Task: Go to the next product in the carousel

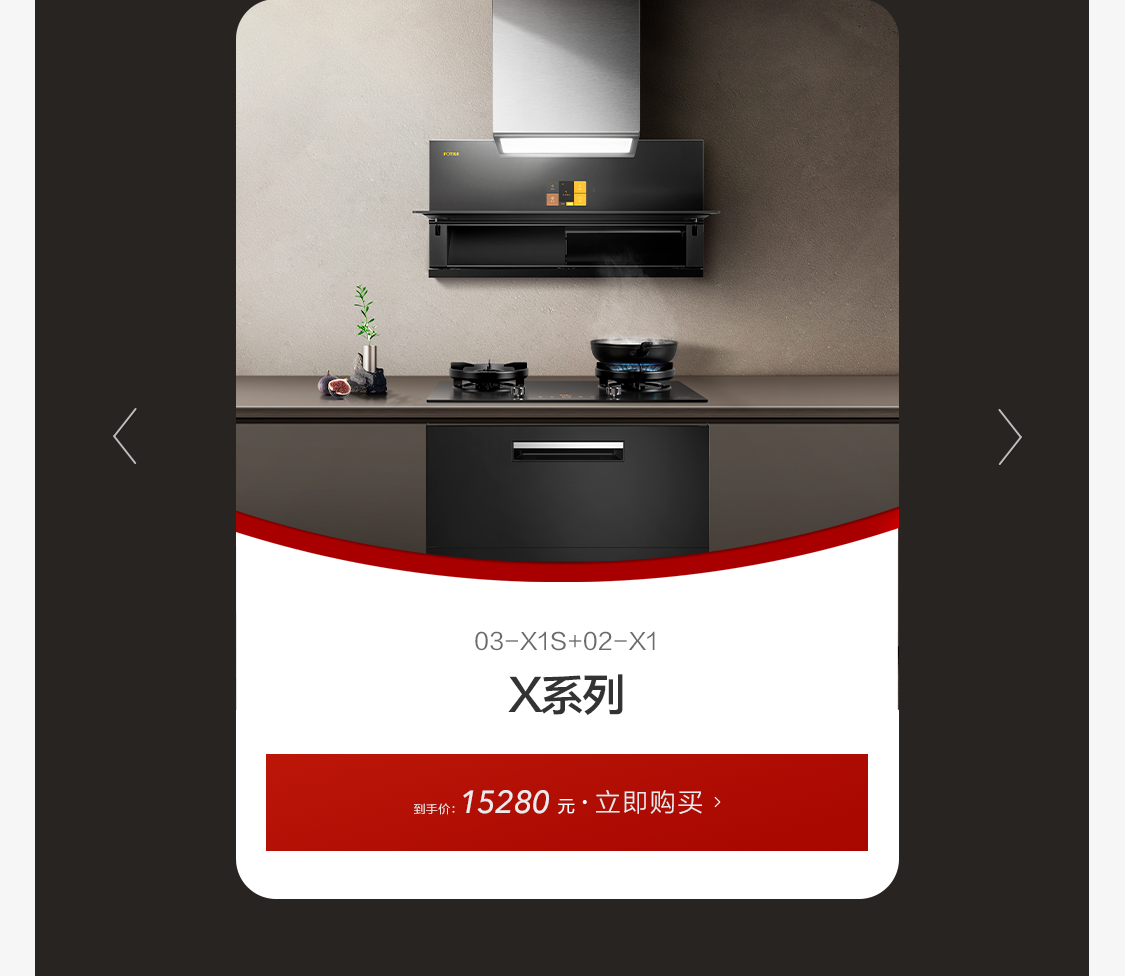Action: (1009, 437)
